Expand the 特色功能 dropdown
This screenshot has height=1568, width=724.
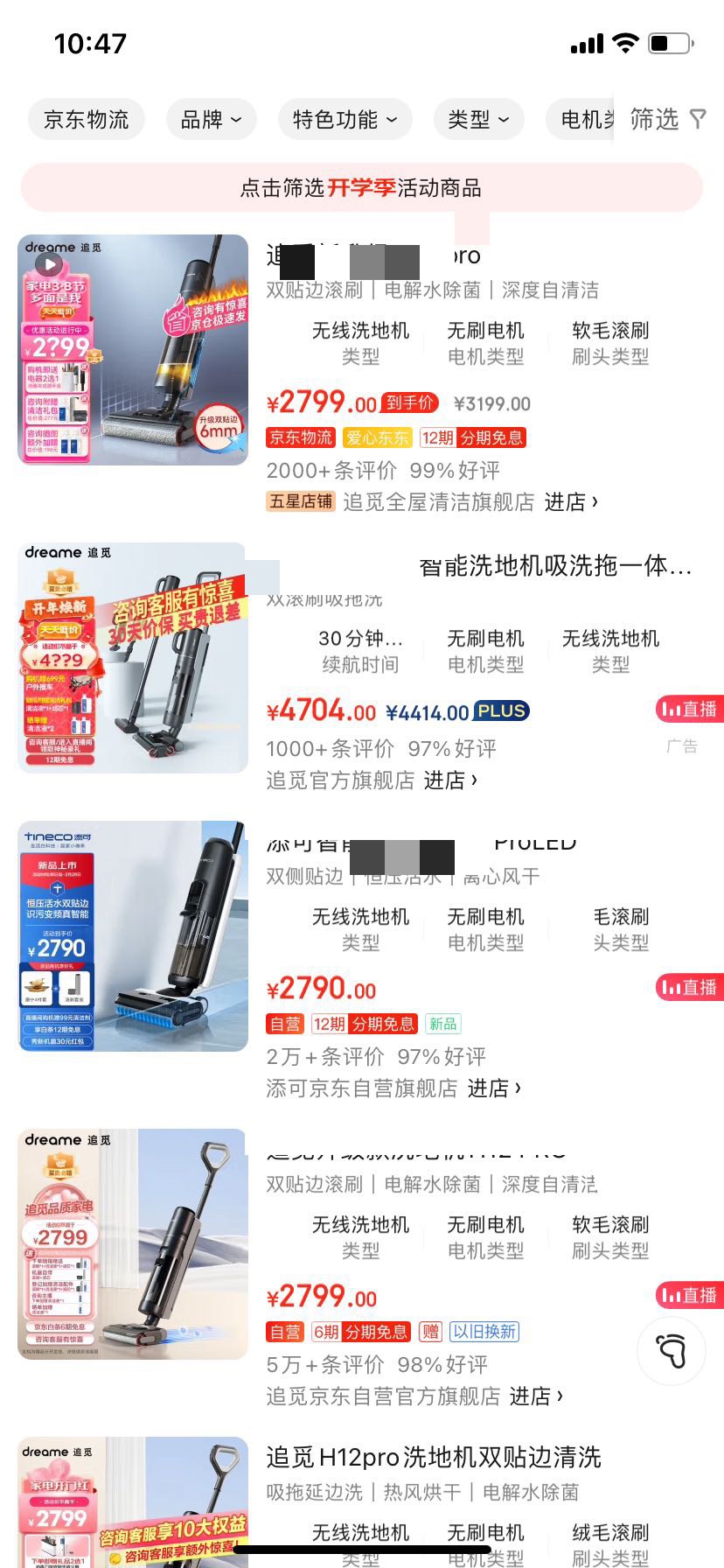[x=345, y=119]
